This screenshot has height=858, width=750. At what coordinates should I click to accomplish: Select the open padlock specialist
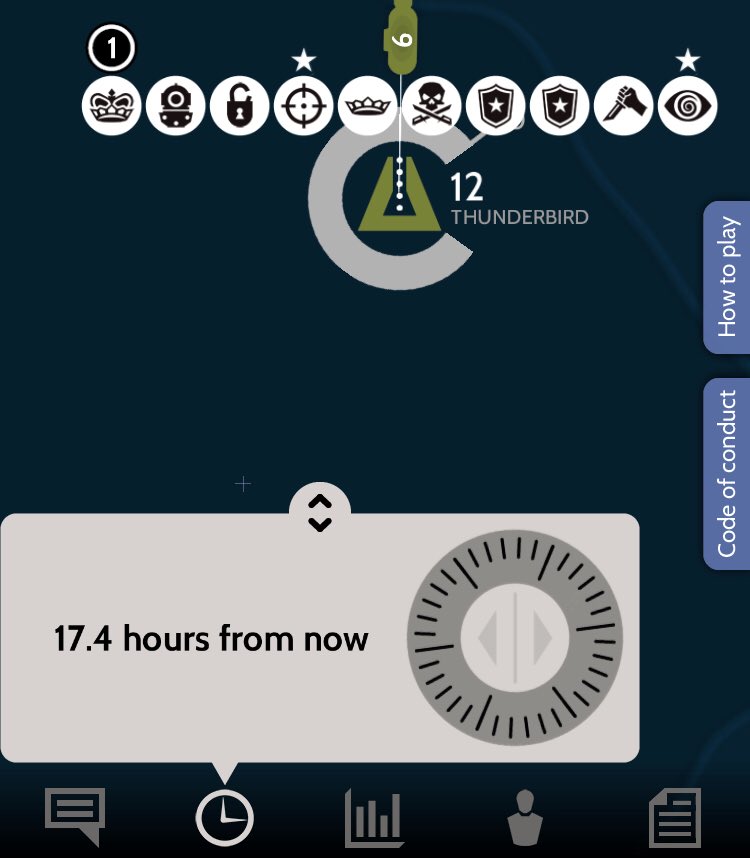[239, 106]
